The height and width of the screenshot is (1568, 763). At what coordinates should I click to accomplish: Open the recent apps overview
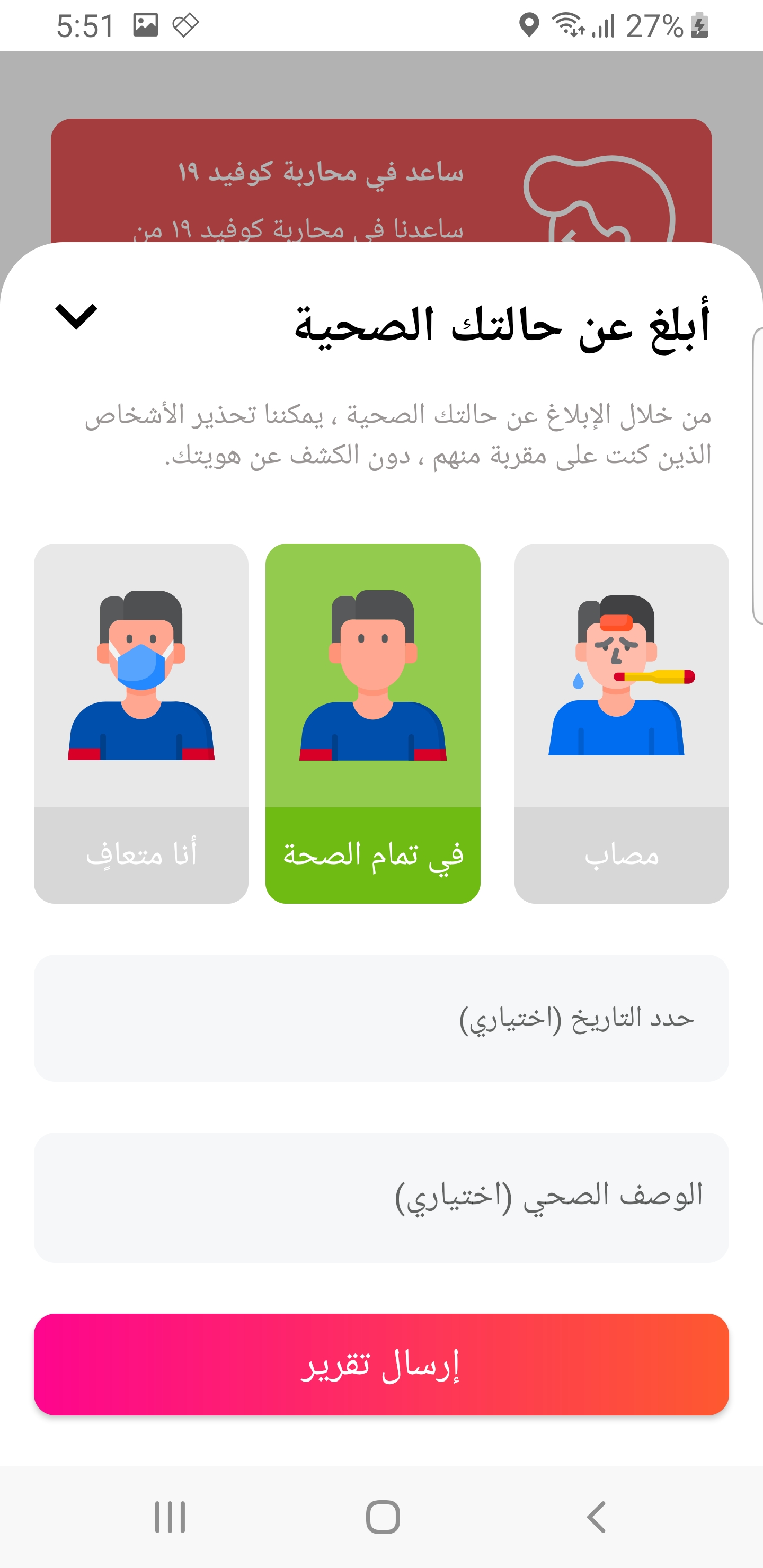pos(168,1517)
